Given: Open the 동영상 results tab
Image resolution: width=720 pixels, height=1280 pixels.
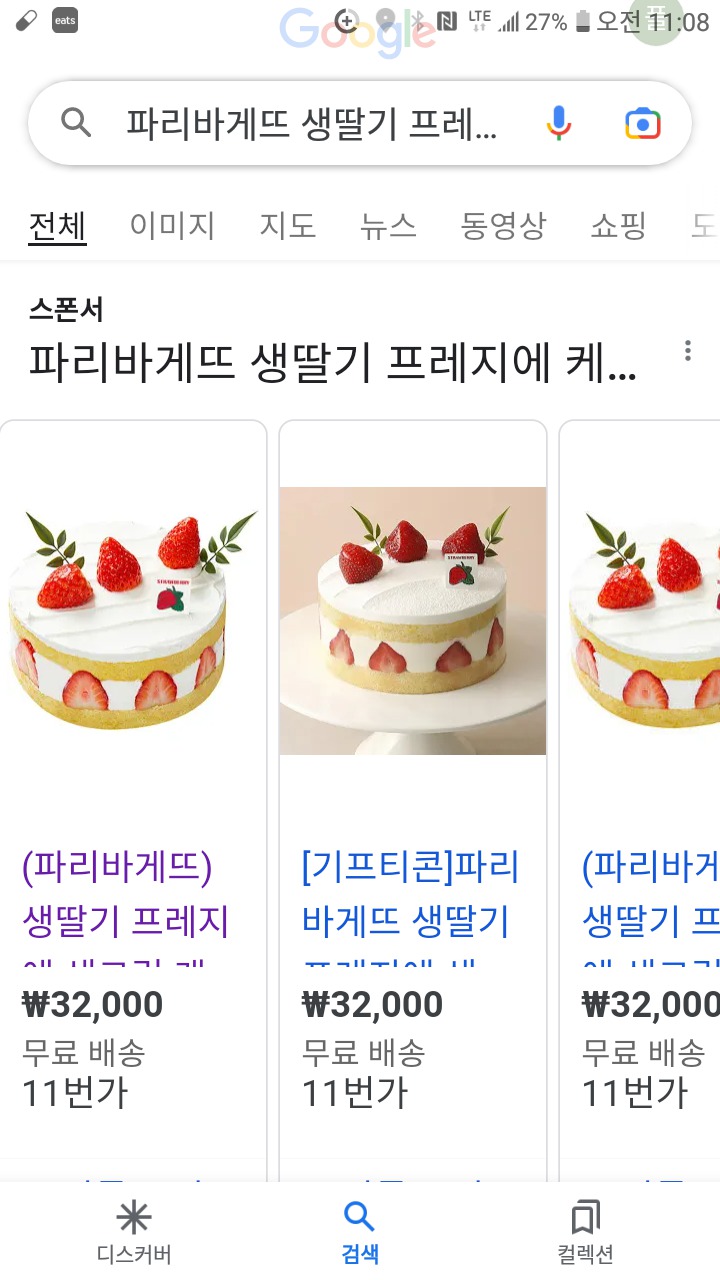Looking at the screenshot, I should (504, 226).
